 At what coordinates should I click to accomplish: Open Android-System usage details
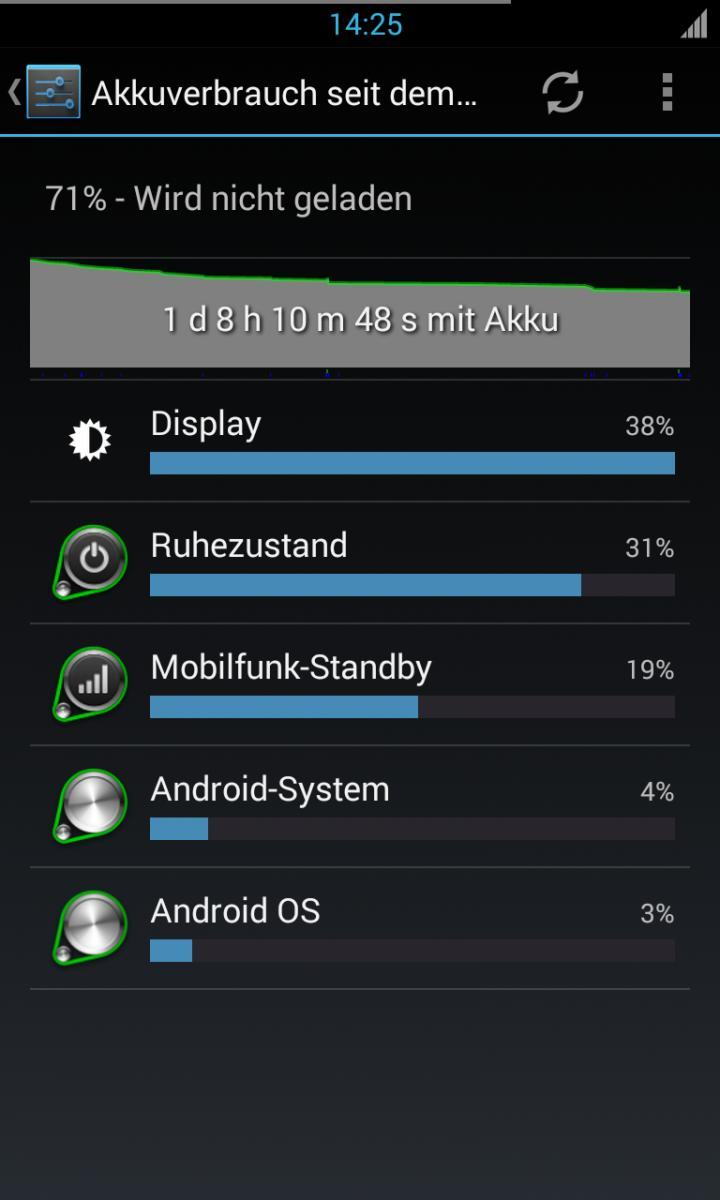(360, 807)
